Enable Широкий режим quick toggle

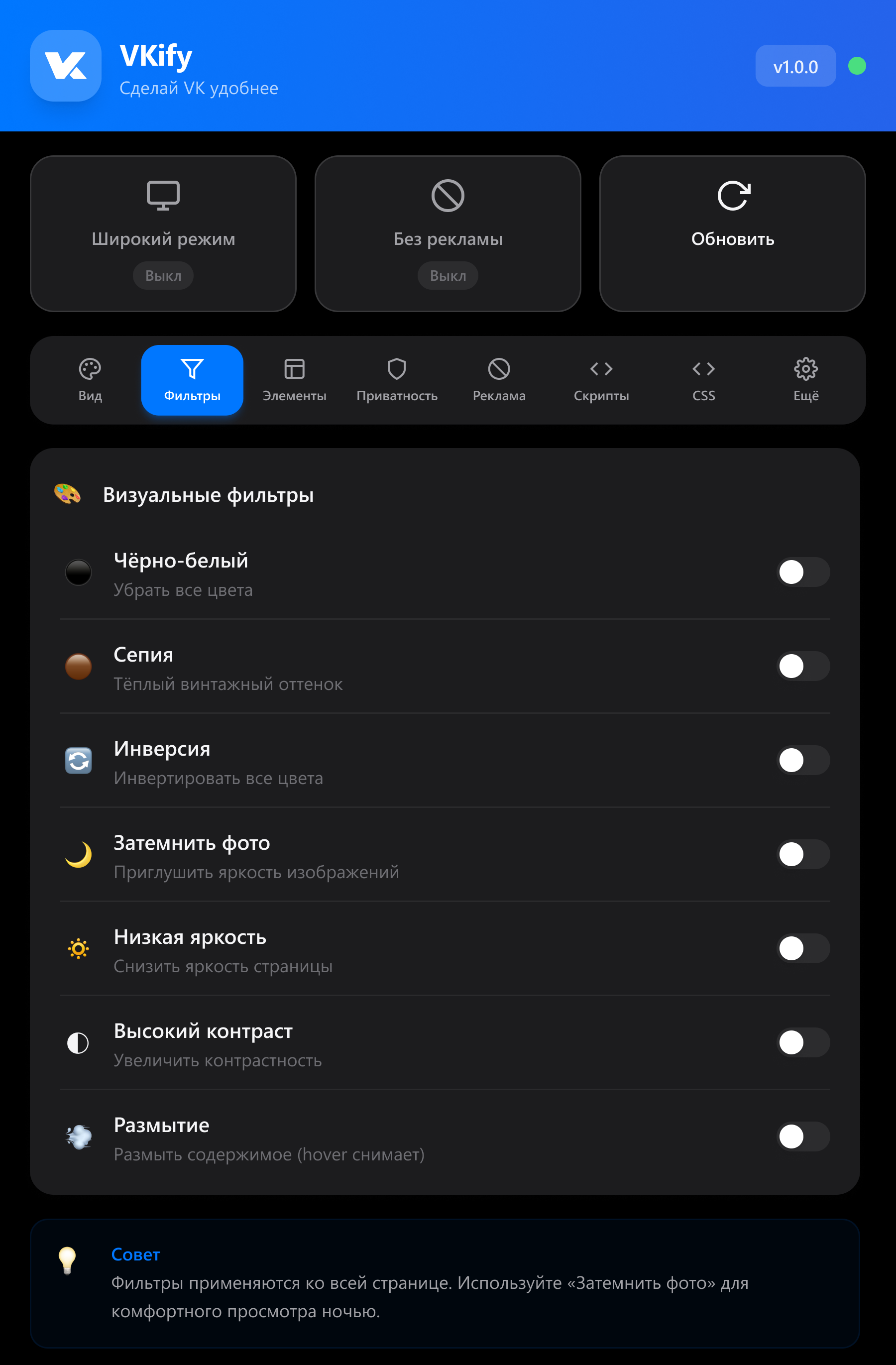click(x=163, y=233)
